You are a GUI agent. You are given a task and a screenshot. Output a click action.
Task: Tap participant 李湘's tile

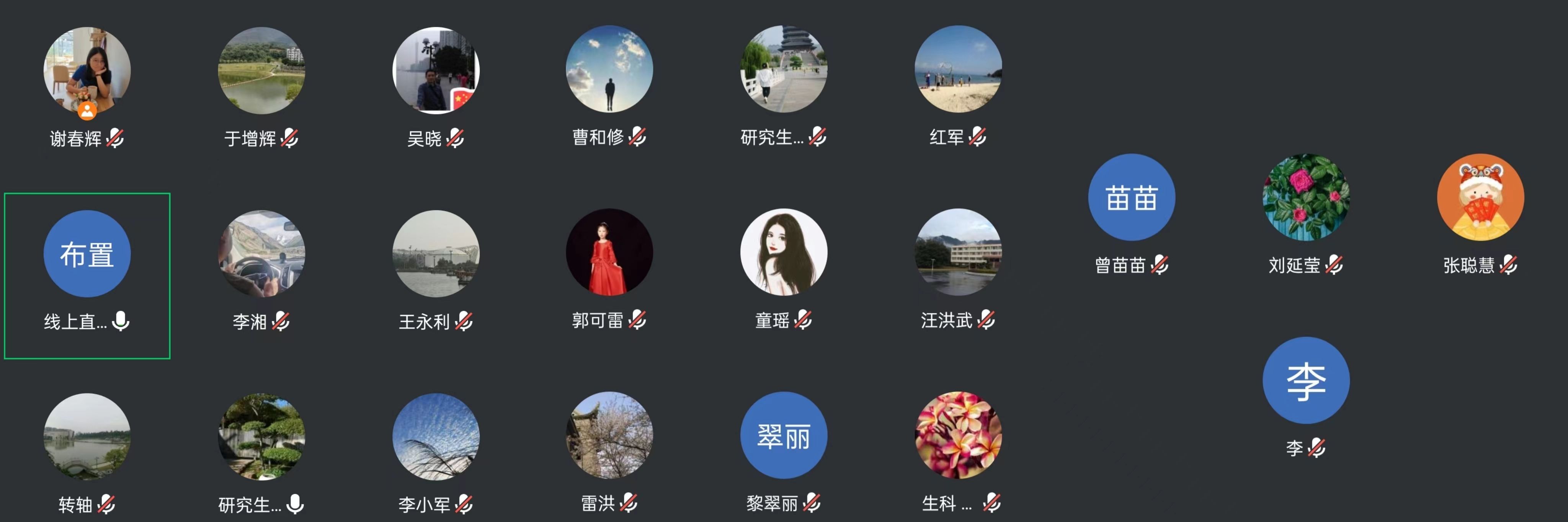261,254
